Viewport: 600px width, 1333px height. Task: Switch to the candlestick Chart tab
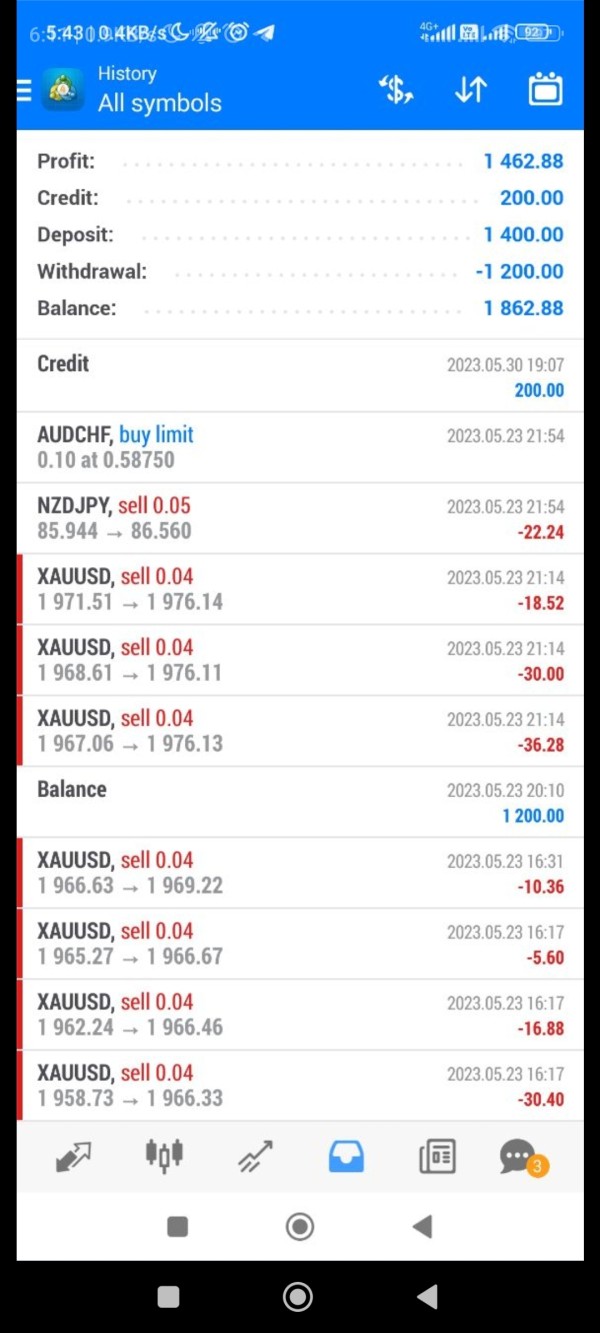point(164,1156)
